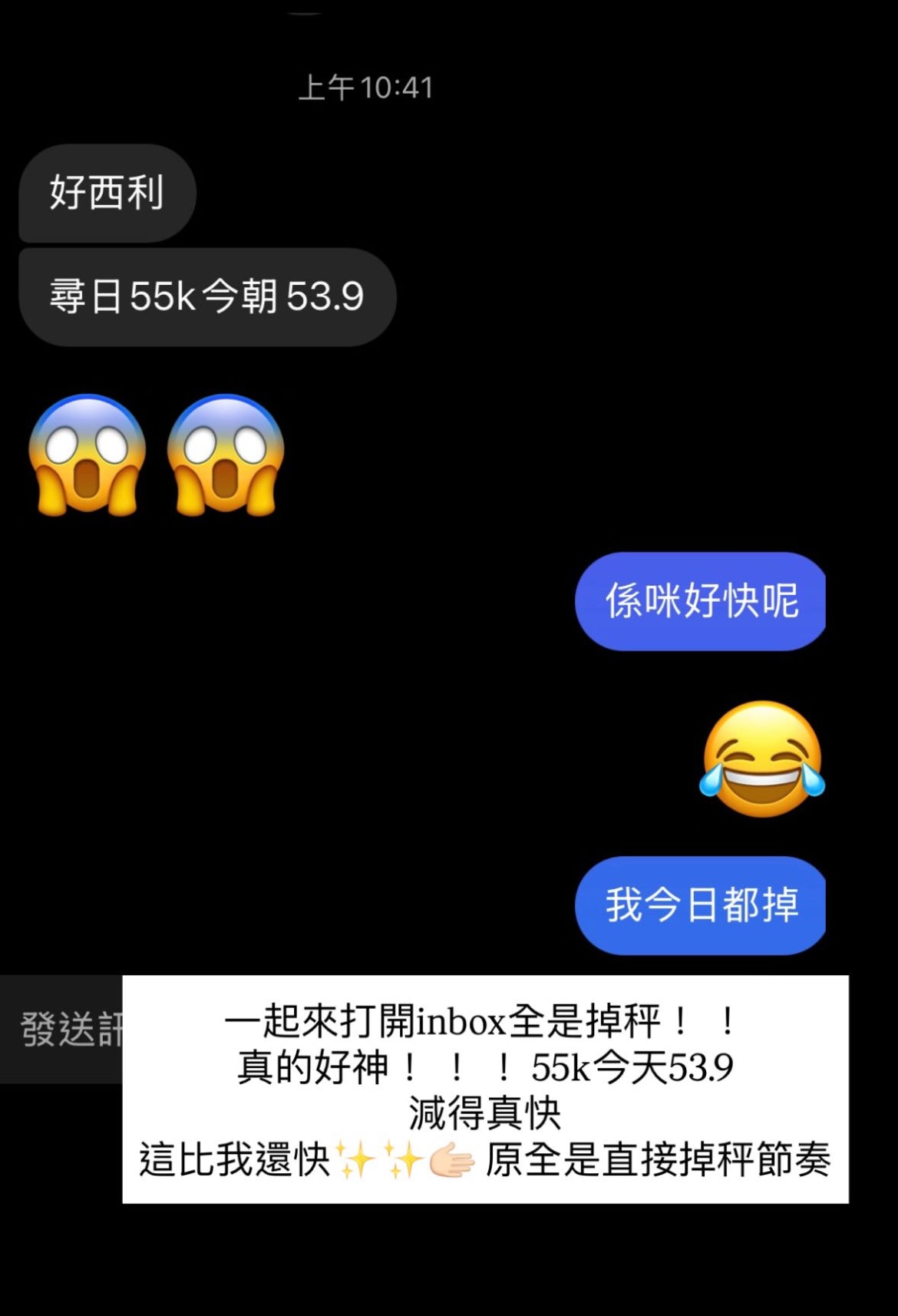The width and height of the screenshot is (898, 1316).
Task: Click the 原全是直接掉秤節奏 caption text
Action: tap(660, 1162)
